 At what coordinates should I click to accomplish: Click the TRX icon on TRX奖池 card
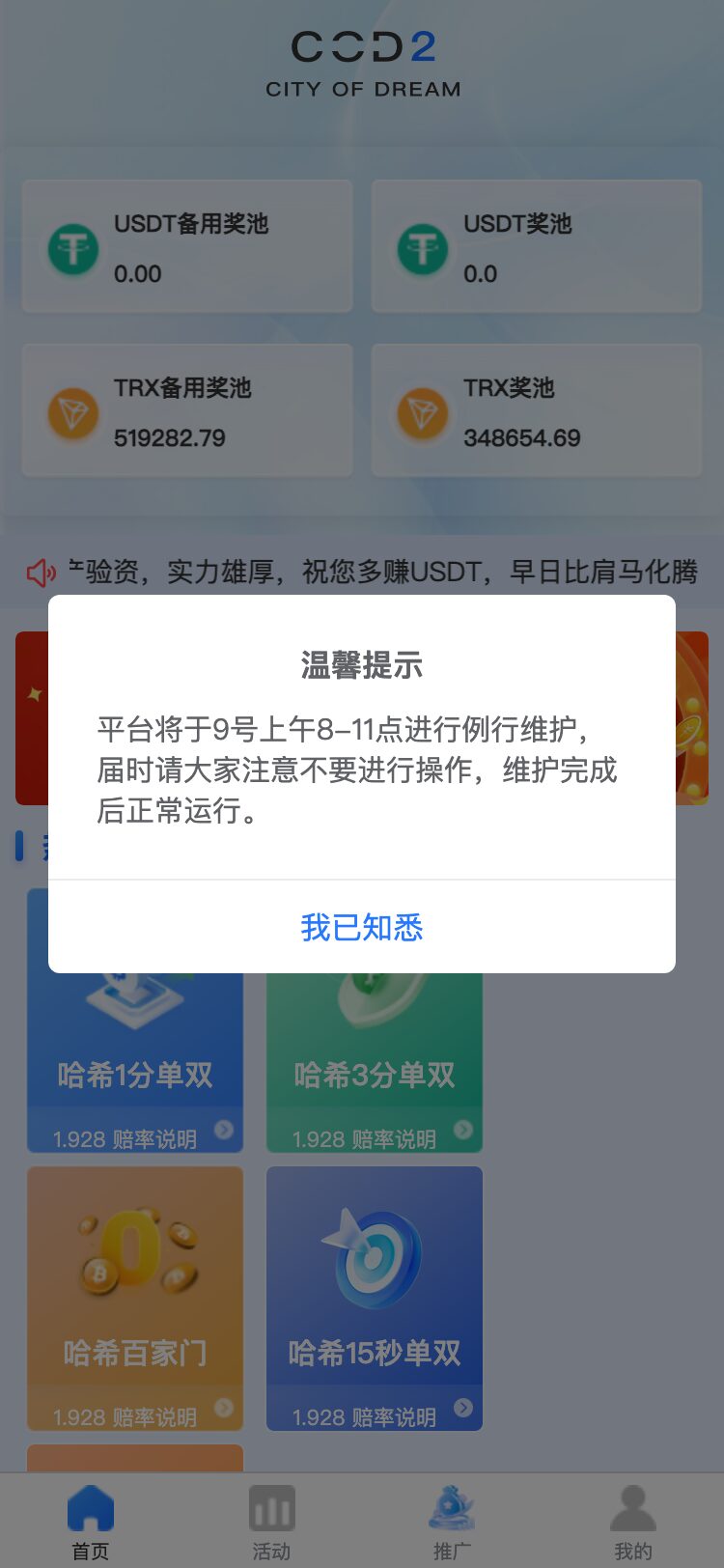(x=423, y=412)
